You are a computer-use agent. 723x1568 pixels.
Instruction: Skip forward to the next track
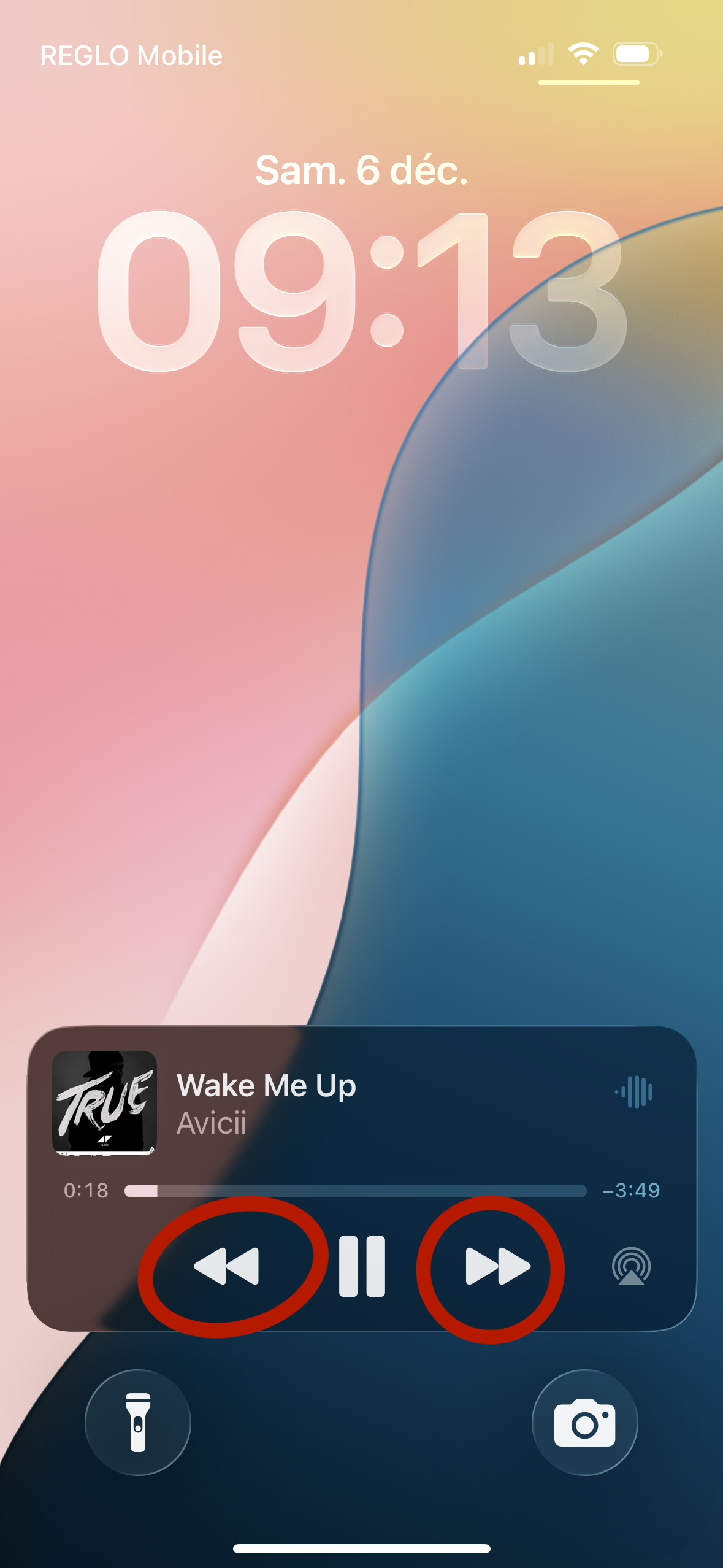(x=497, y=1266)
